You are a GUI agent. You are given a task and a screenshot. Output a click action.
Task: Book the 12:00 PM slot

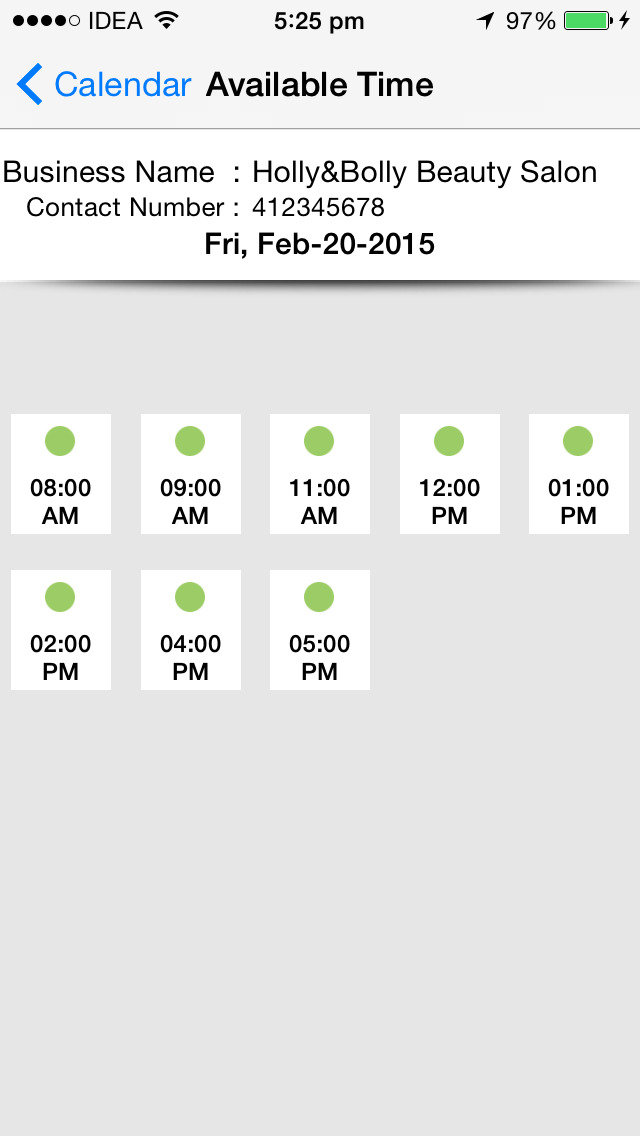pyautogui.click(x=449, y=474)
